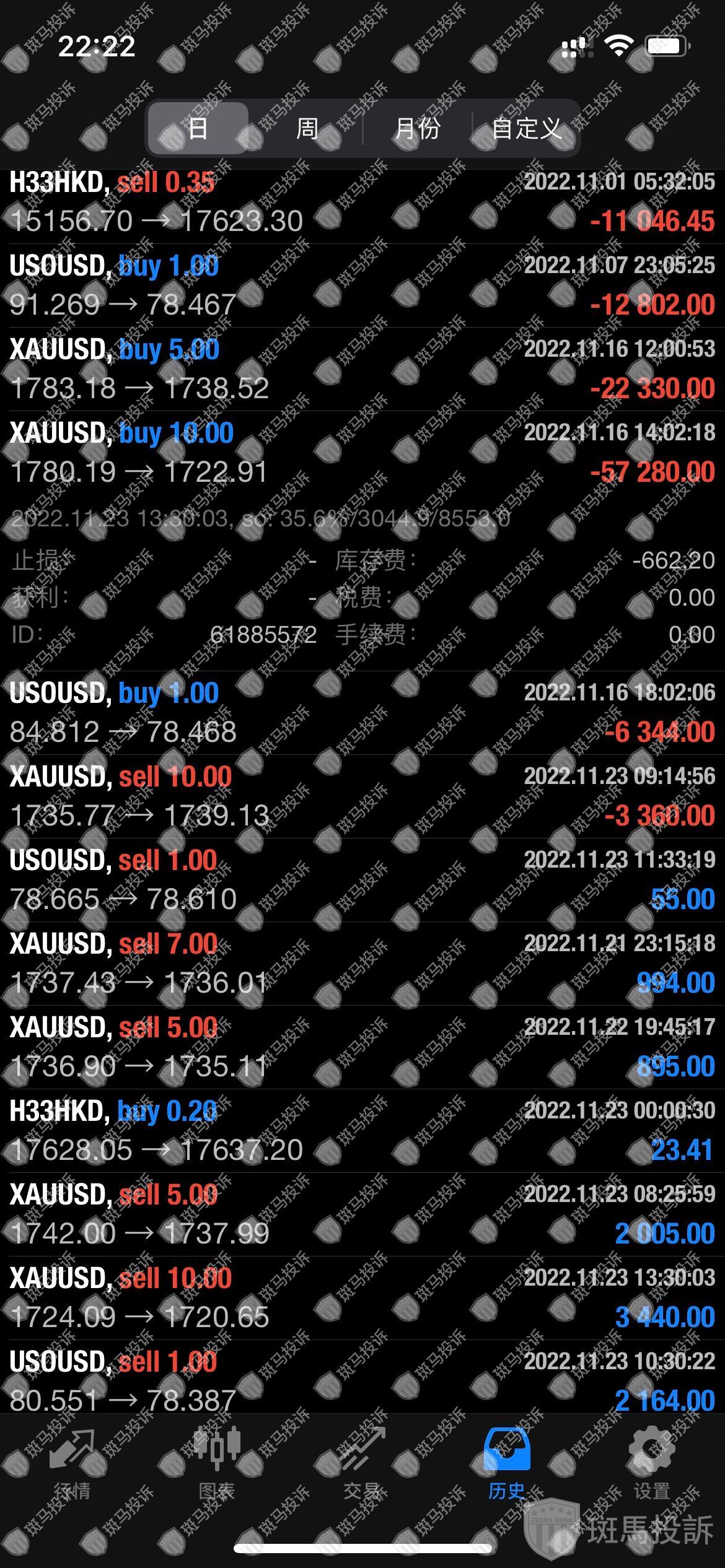Select the 日 (day) period tab
The height and width of the screenshot is (1568, 725).
198,128
